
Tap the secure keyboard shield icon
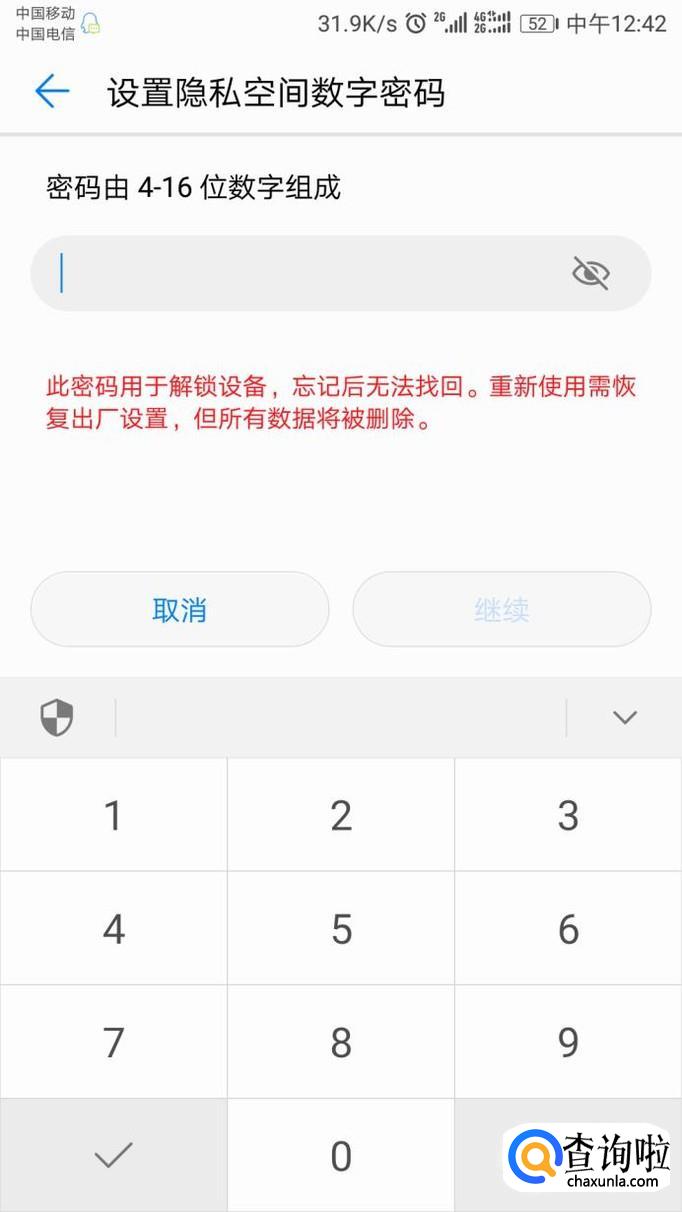point(57,717)
